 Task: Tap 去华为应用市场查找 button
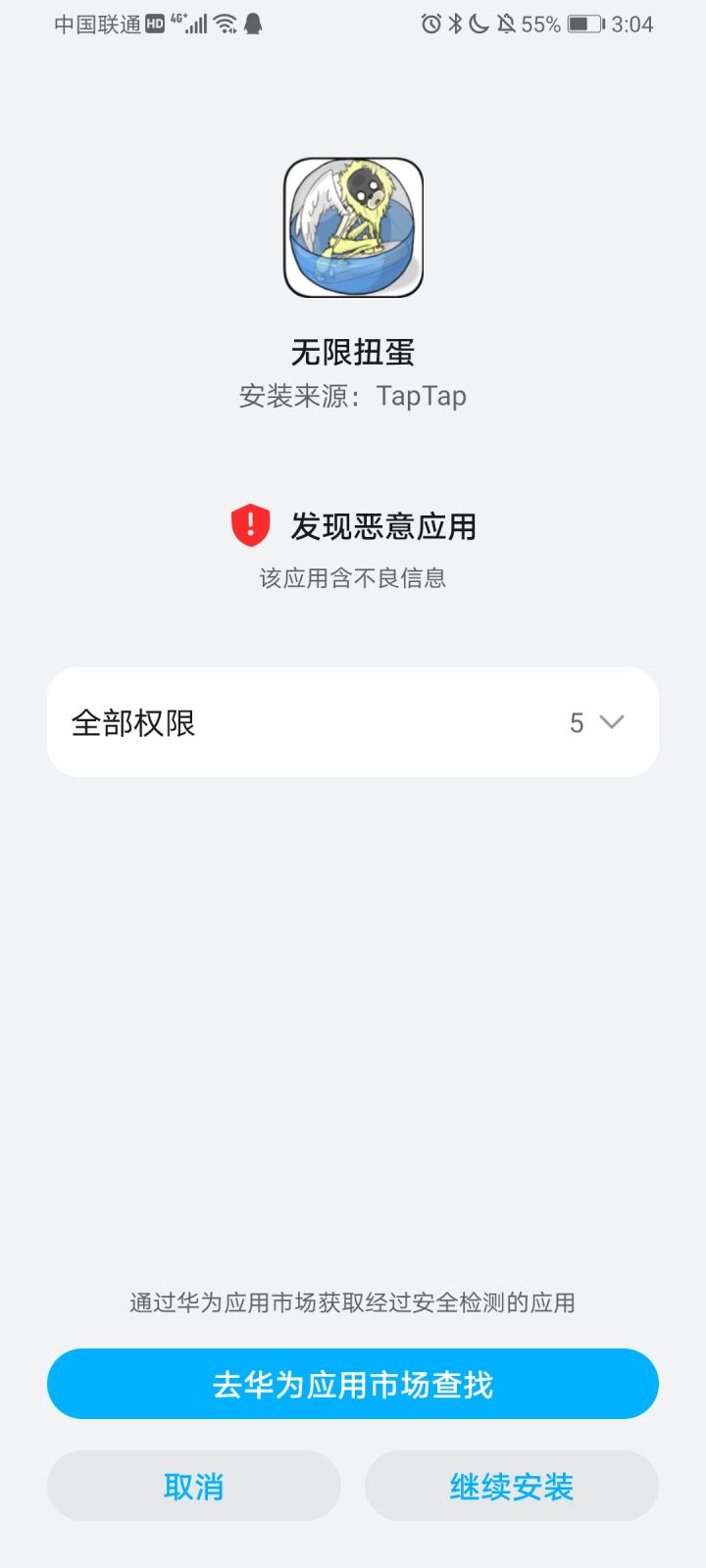pyautogui.click(x=353, y=1384)
